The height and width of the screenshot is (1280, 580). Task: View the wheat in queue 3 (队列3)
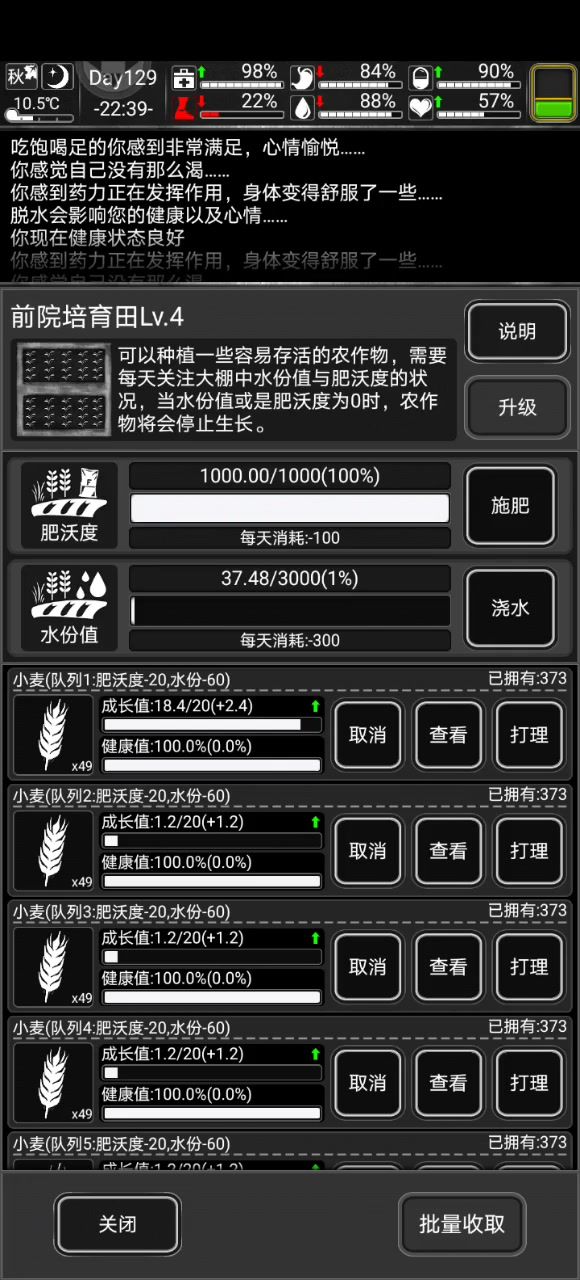pyautogui.click(x=448, y=967)
